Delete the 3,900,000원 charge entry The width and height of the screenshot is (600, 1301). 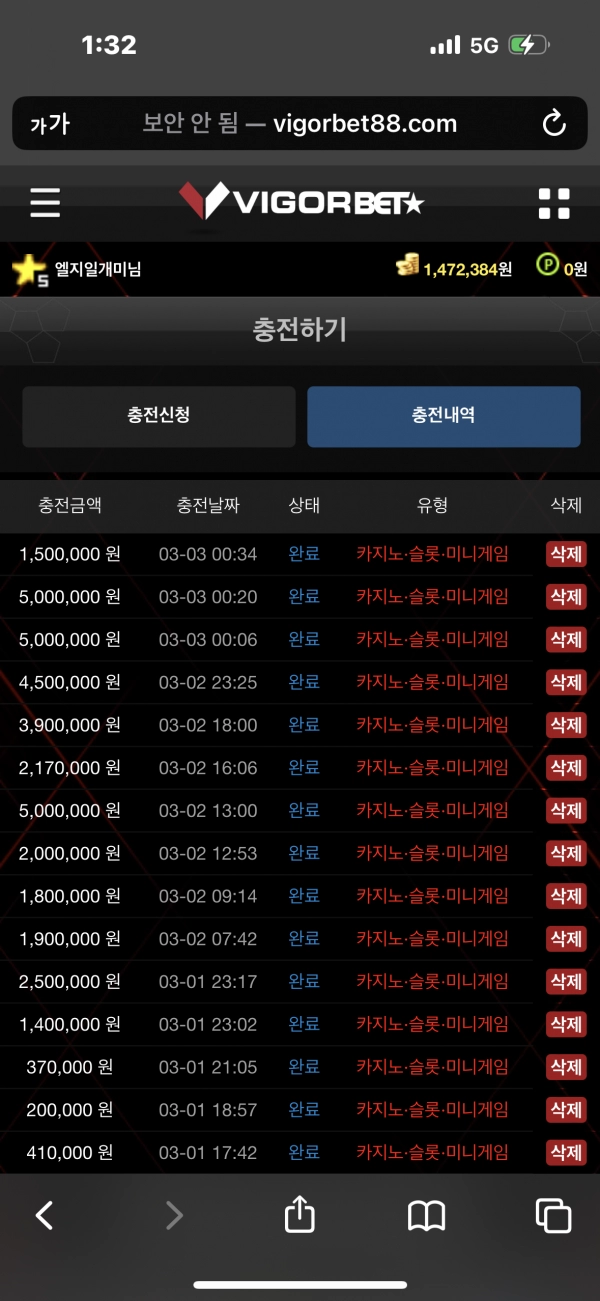point(566,725)
